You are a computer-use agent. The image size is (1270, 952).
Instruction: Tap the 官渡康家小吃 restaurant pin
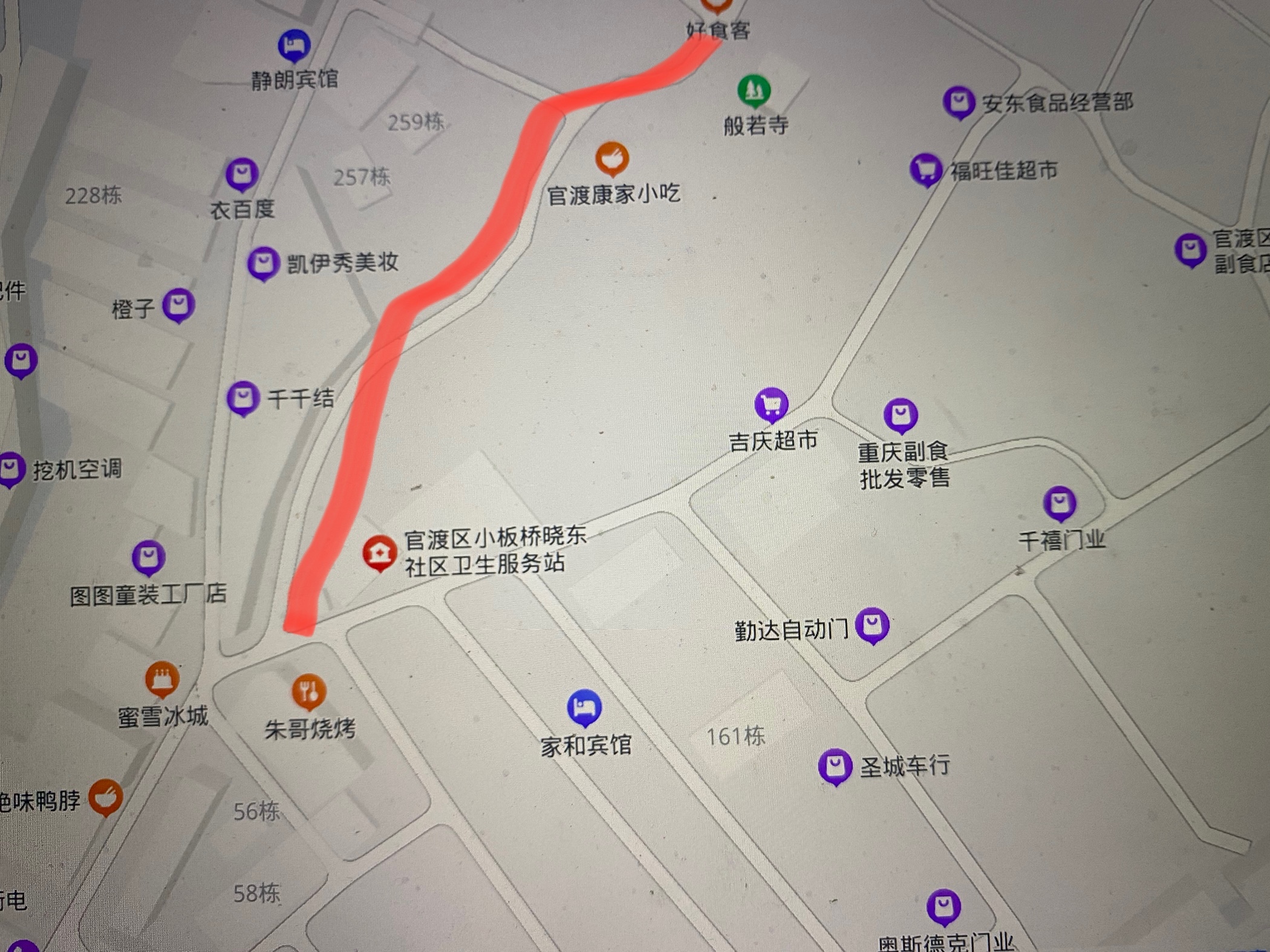(612, 159)
